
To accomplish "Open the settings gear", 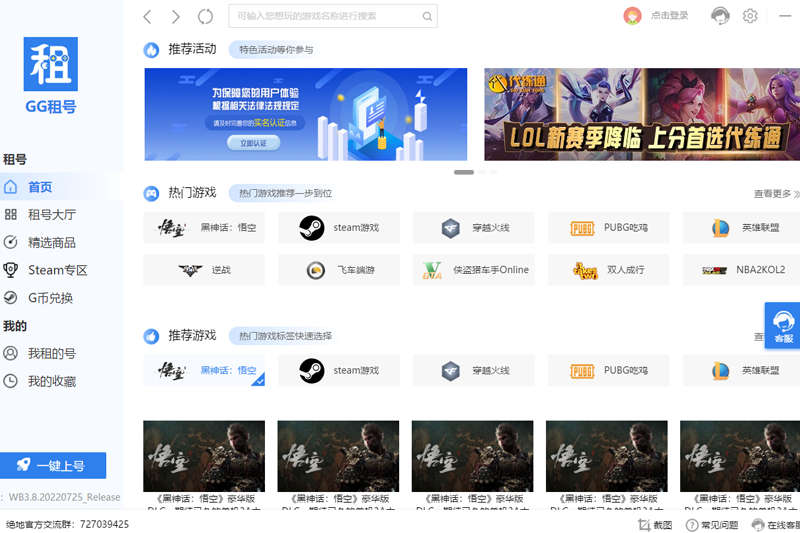I will [750, 16].
